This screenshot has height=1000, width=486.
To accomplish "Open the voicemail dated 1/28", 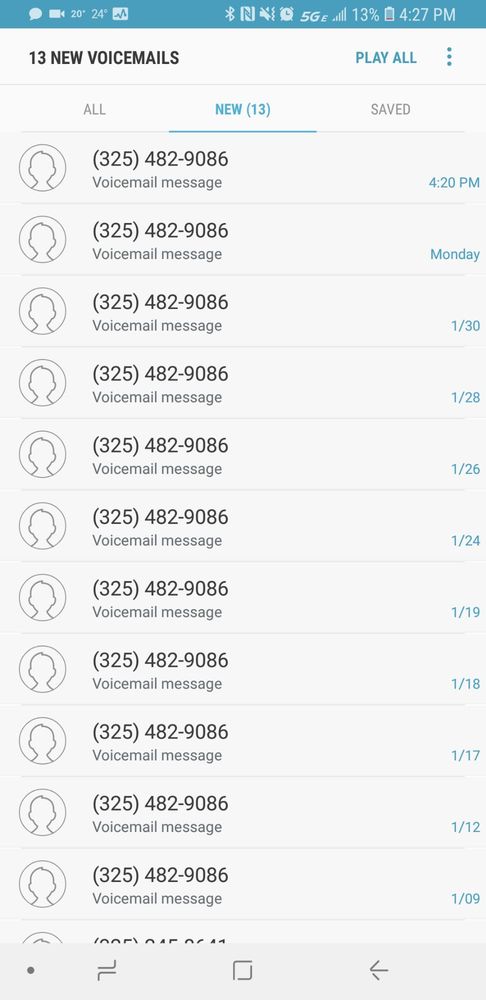I will (x=243, y=383).
